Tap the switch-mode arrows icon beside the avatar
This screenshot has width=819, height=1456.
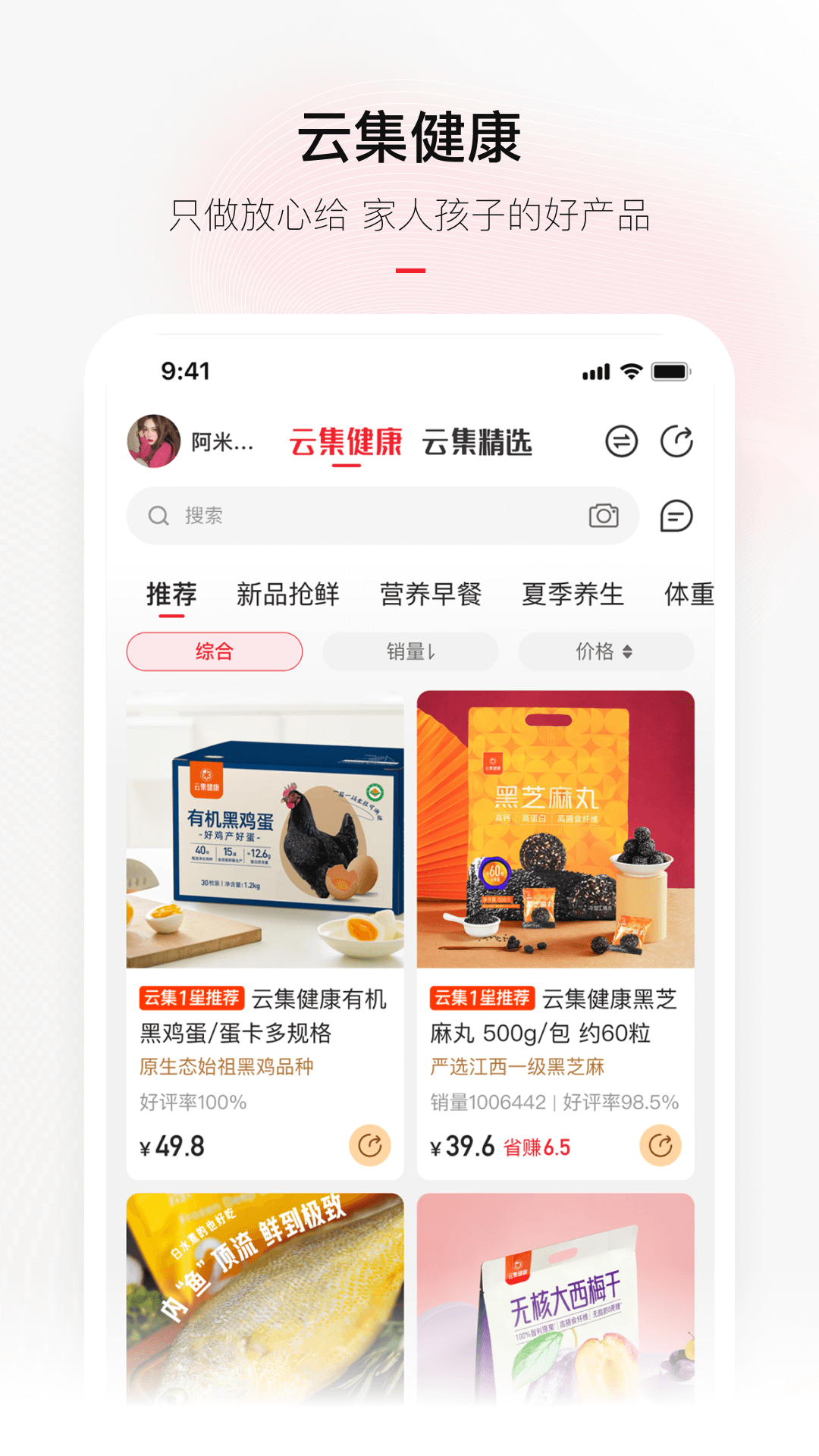coord(622,440)
